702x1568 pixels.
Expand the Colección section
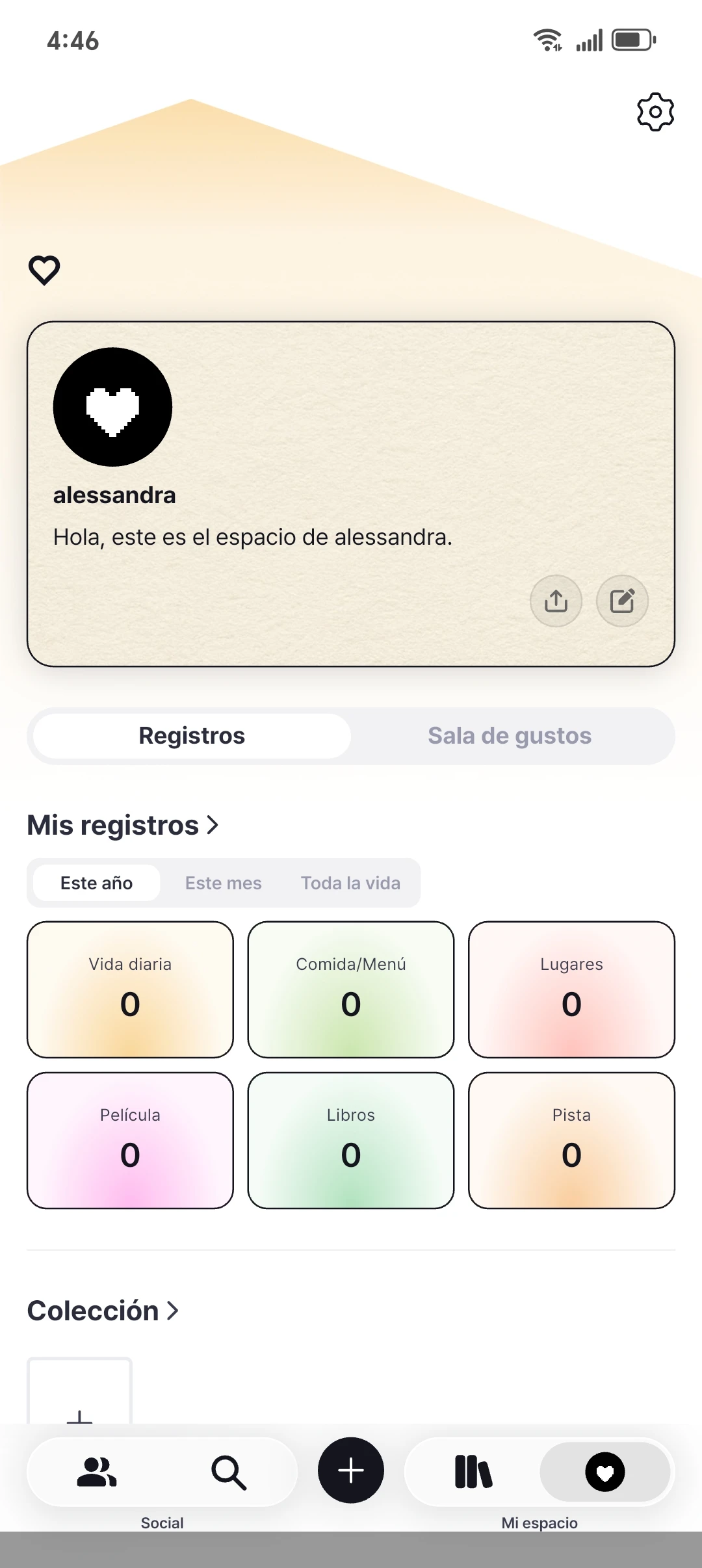click(x=103, y=1311)
